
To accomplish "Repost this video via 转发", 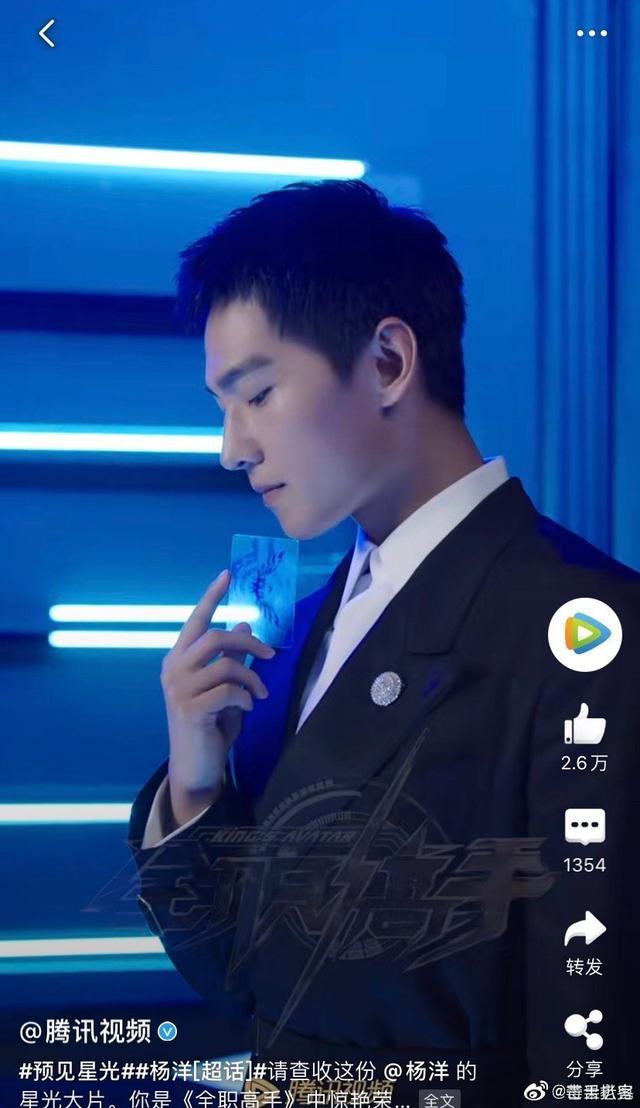I will (585, 930).
